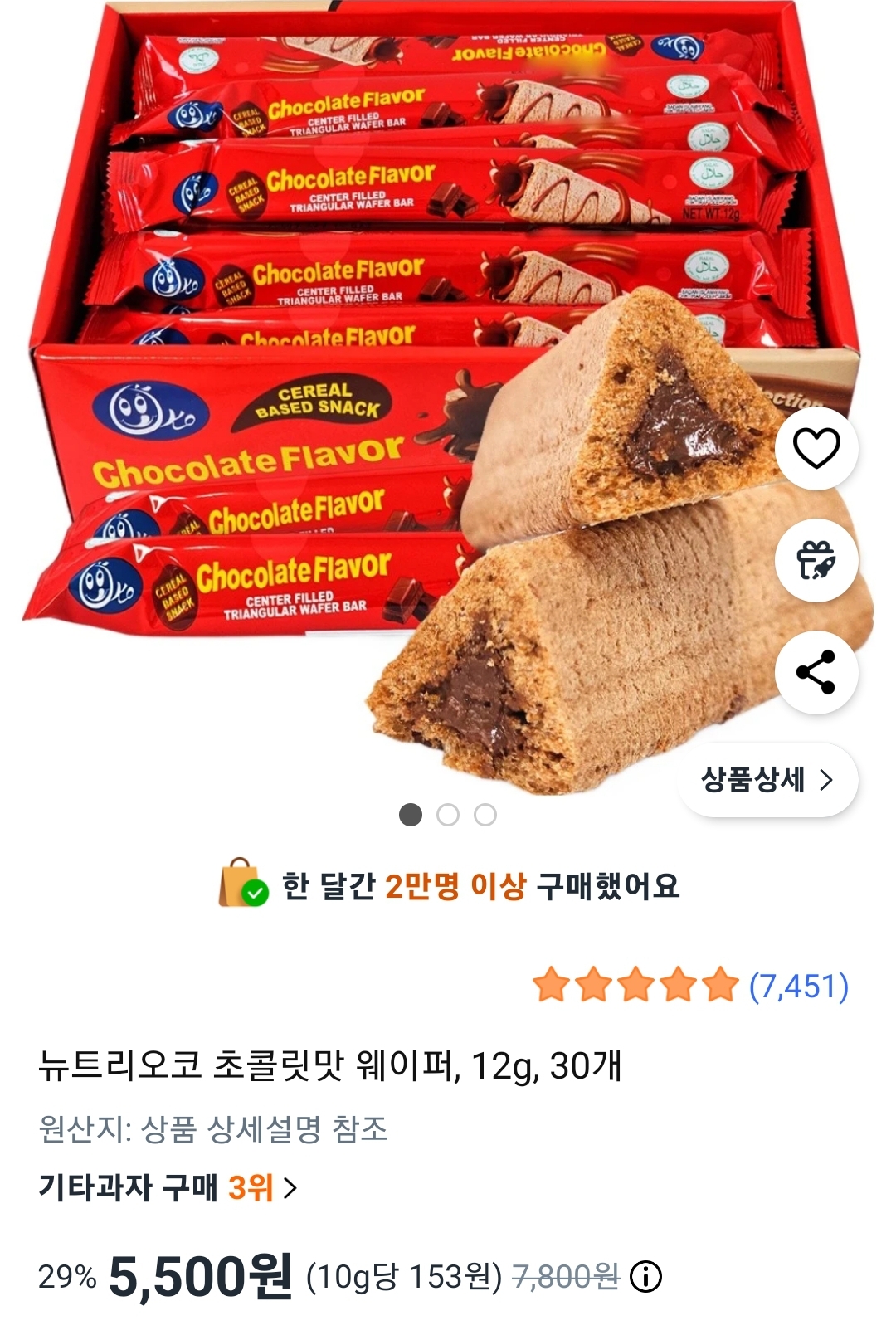Send this product as a gift
The image size is (896, 1335).
click(816, 560)
